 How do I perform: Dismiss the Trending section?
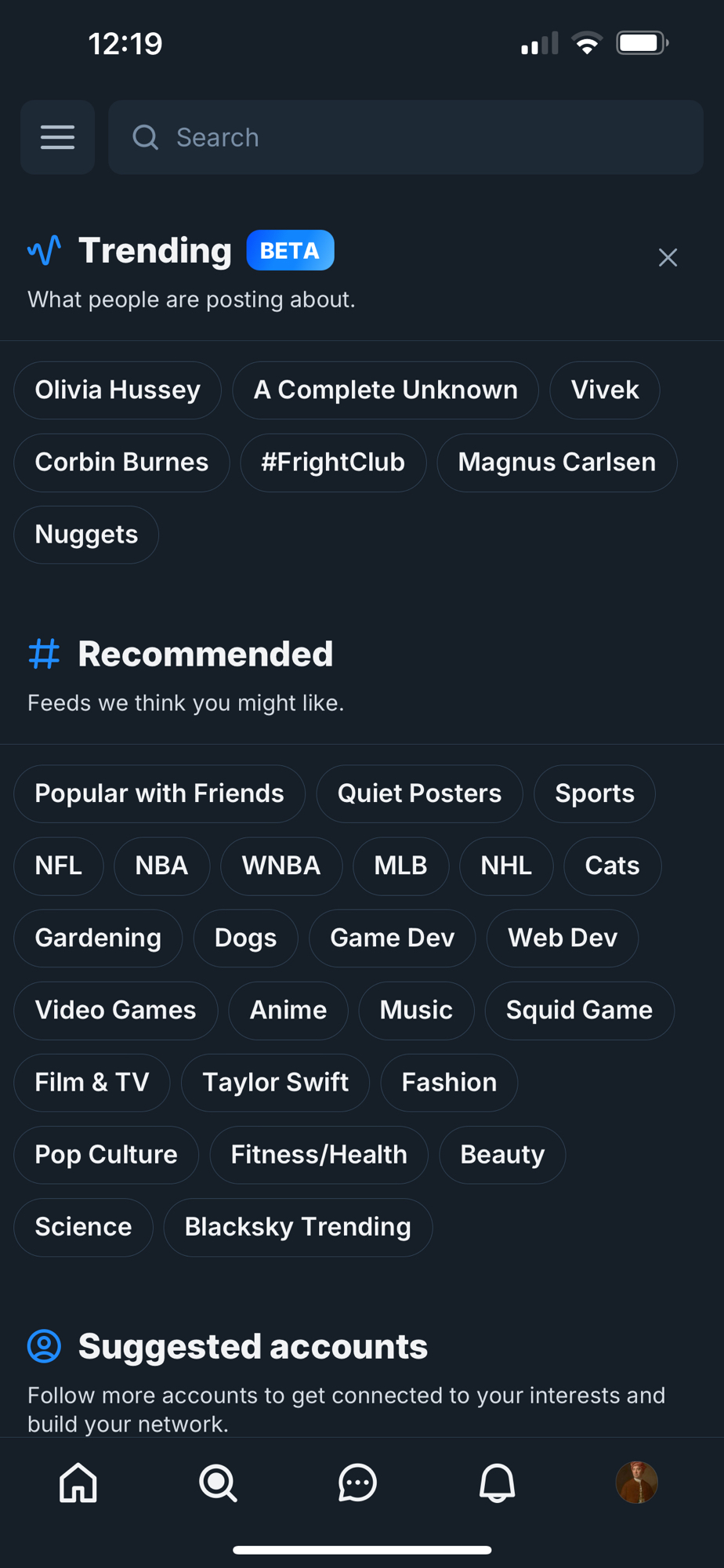click(x=668, y=257)
